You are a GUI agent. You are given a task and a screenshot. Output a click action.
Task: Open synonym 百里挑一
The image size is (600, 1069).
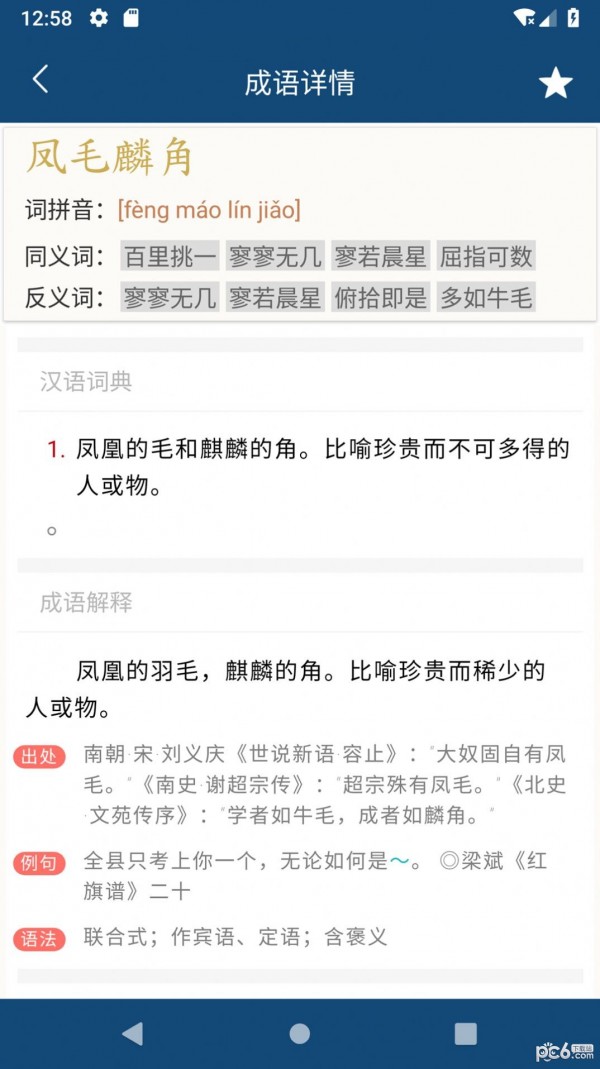170,256
